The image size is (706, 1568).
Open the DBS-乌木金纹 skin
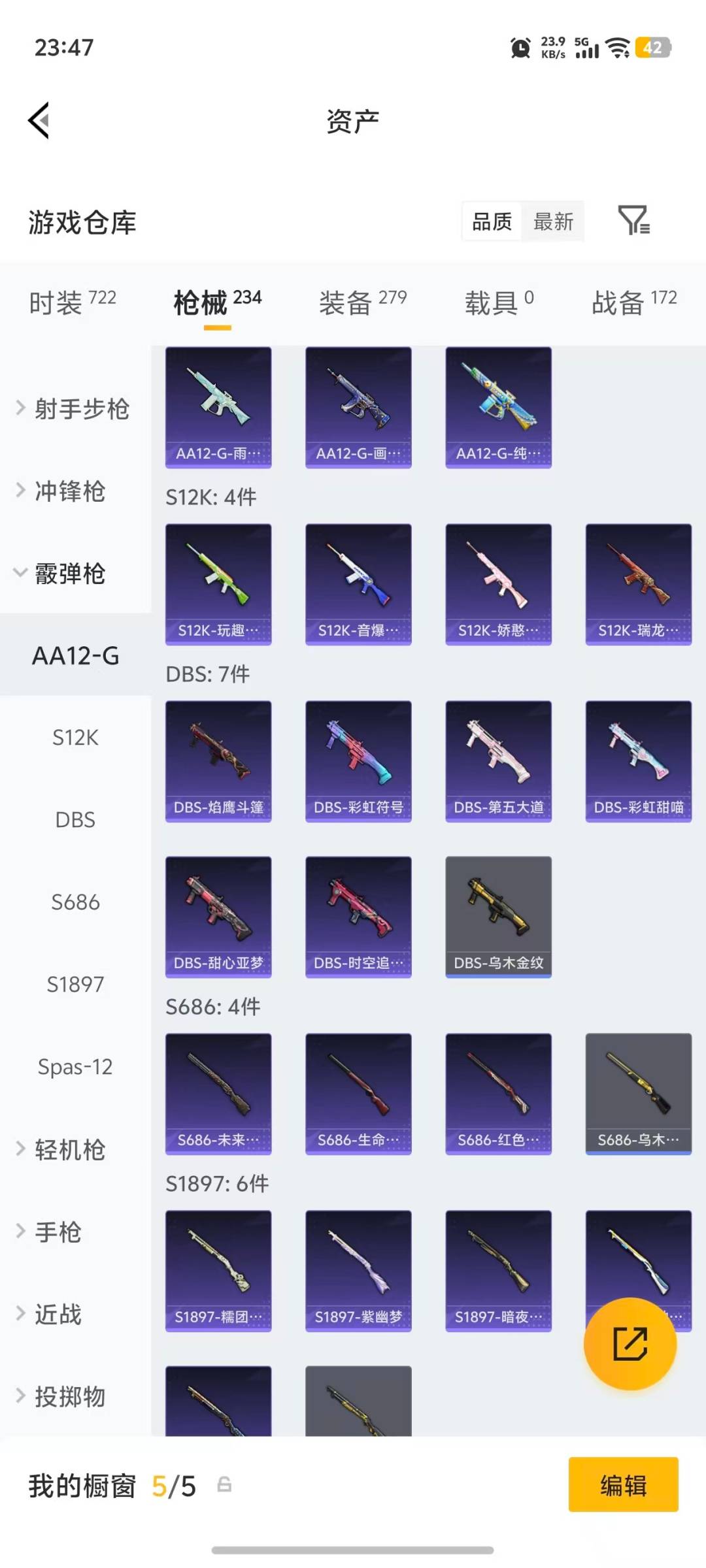click(498, 916)
